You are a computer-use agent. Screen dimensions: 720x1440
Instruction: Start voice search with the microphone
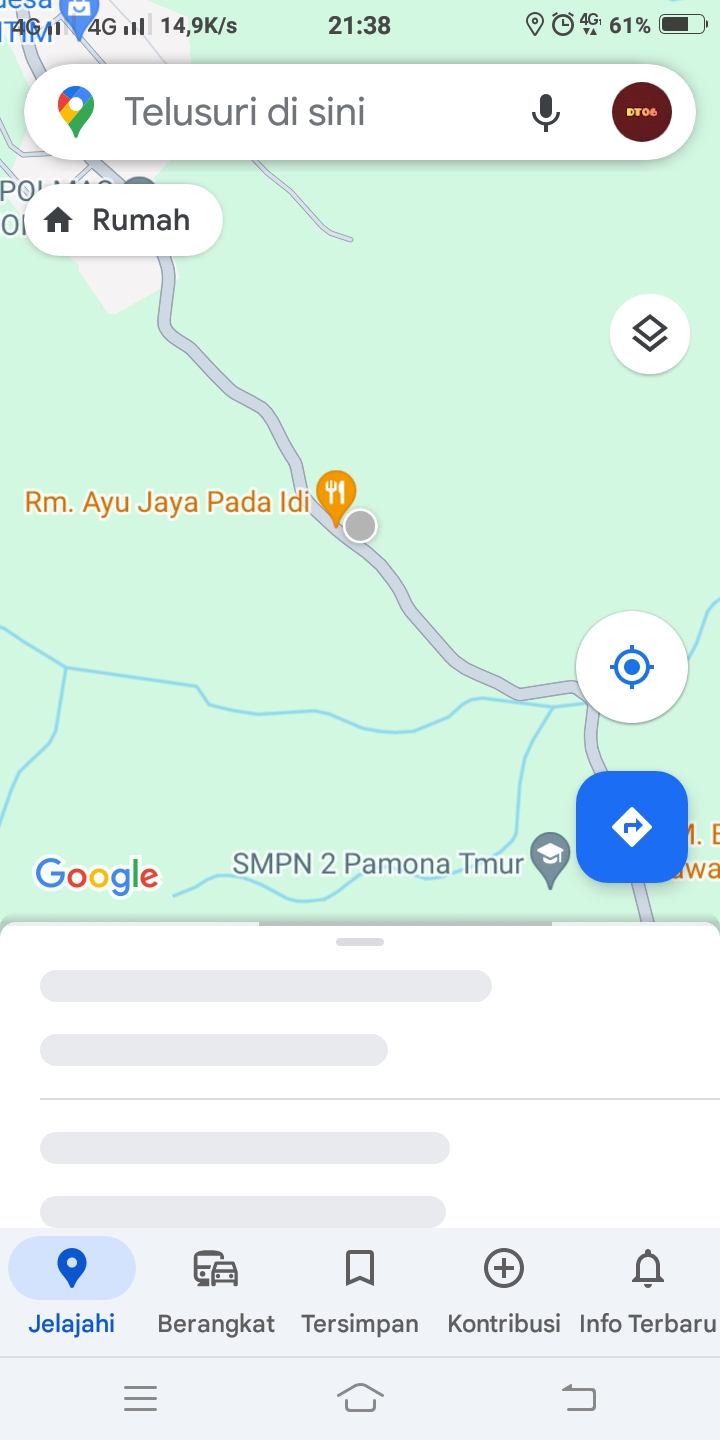point(546,112)
